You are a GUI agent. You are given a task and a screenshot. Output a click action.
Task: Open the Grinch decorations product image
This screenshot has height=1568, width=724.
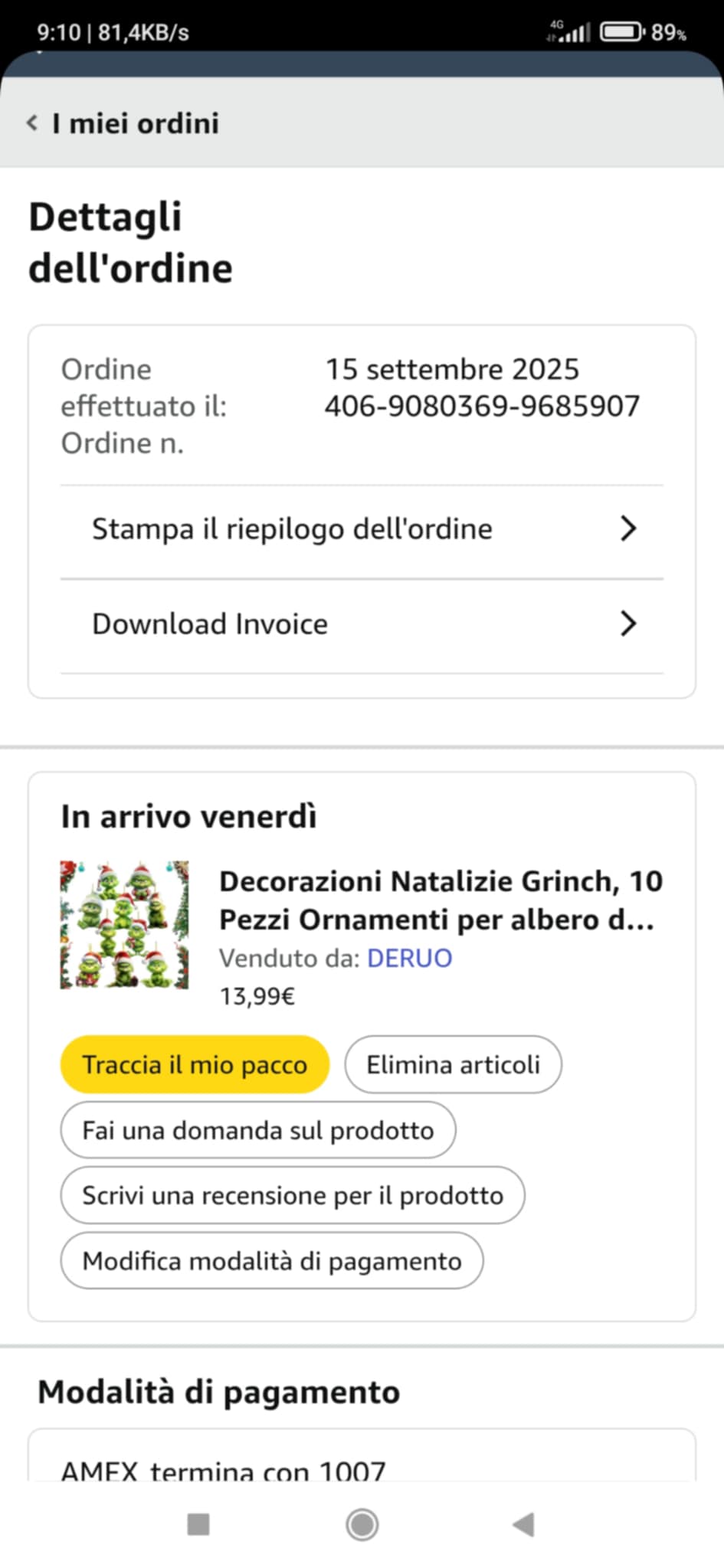pos(125,925)
